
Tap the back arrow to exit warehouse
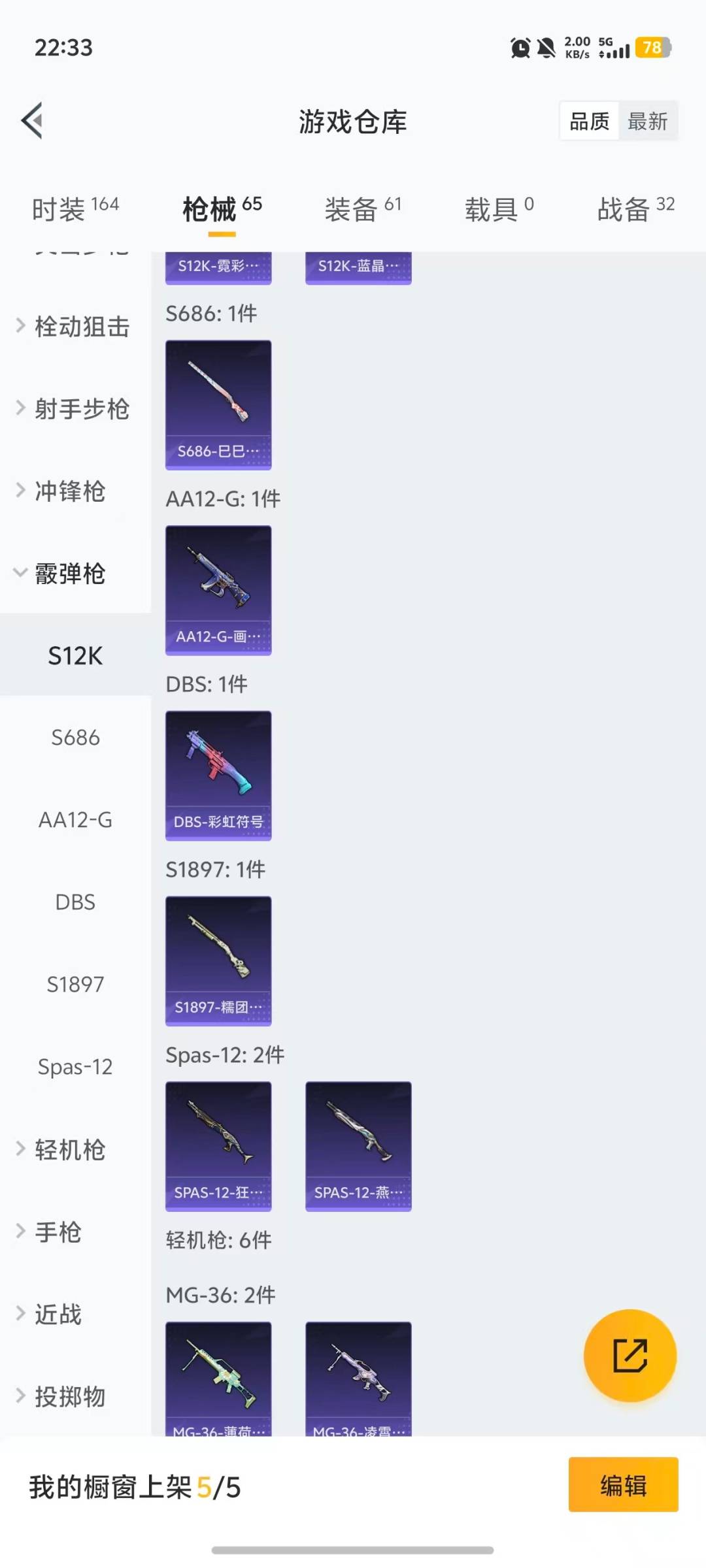[31, 120]
